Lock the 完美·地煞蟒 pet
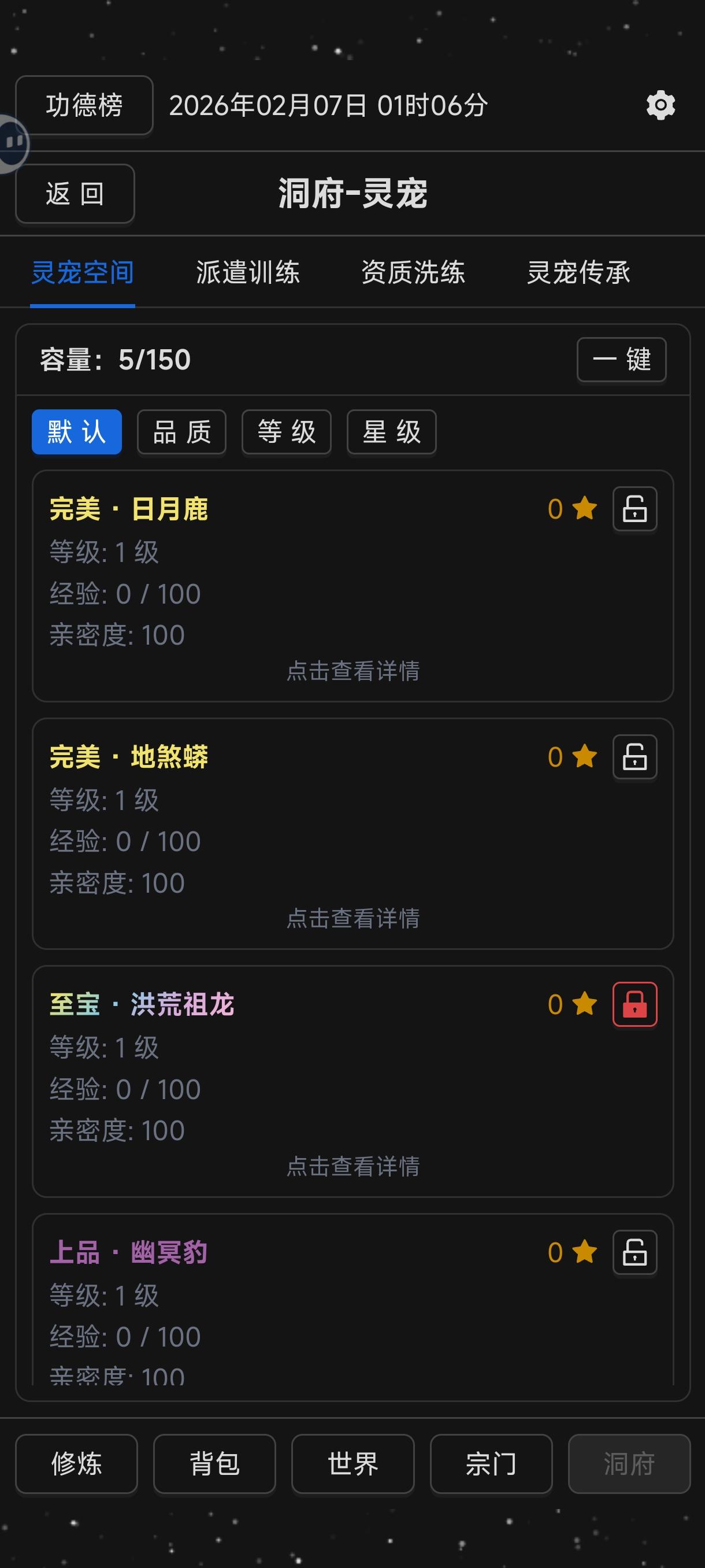The width and height of the screenshot is (705, 1568). [634, 757]
